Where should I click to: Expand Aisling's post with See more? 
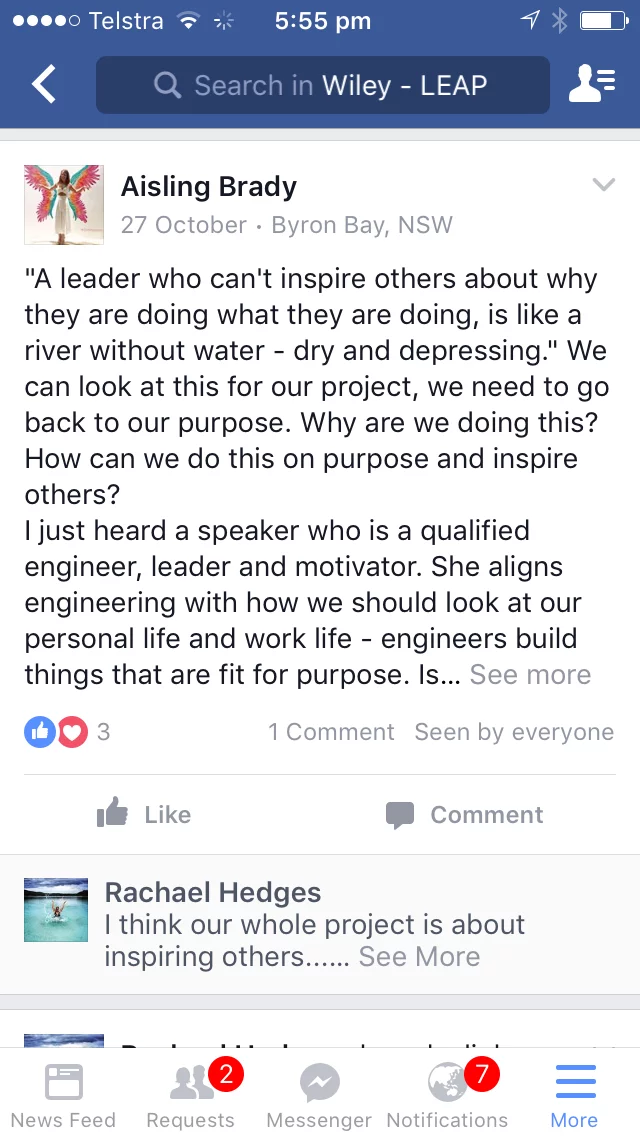531,674
